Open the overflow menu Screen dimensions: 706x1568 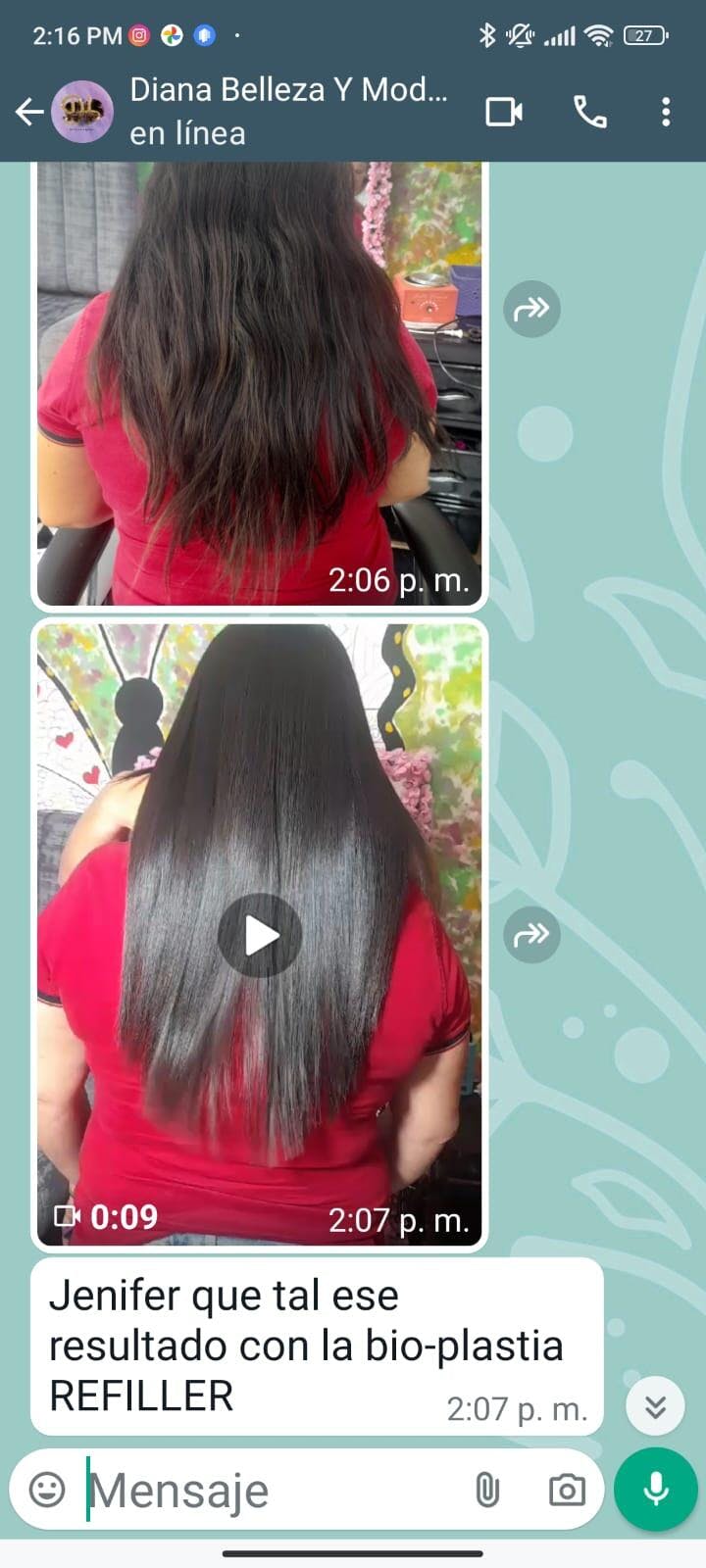pyautogui.click(x=666, y=112)
